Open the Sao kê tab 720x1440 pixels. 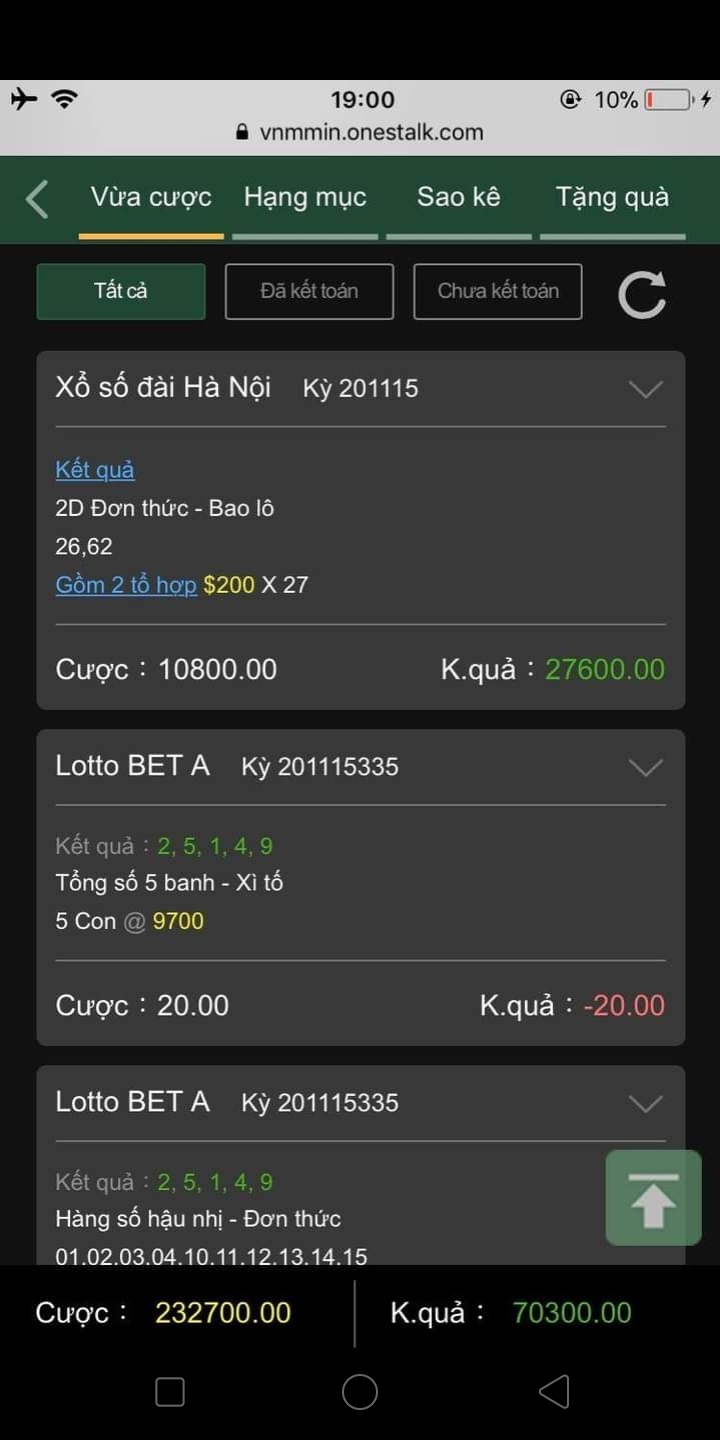click(x=458, y=197)
